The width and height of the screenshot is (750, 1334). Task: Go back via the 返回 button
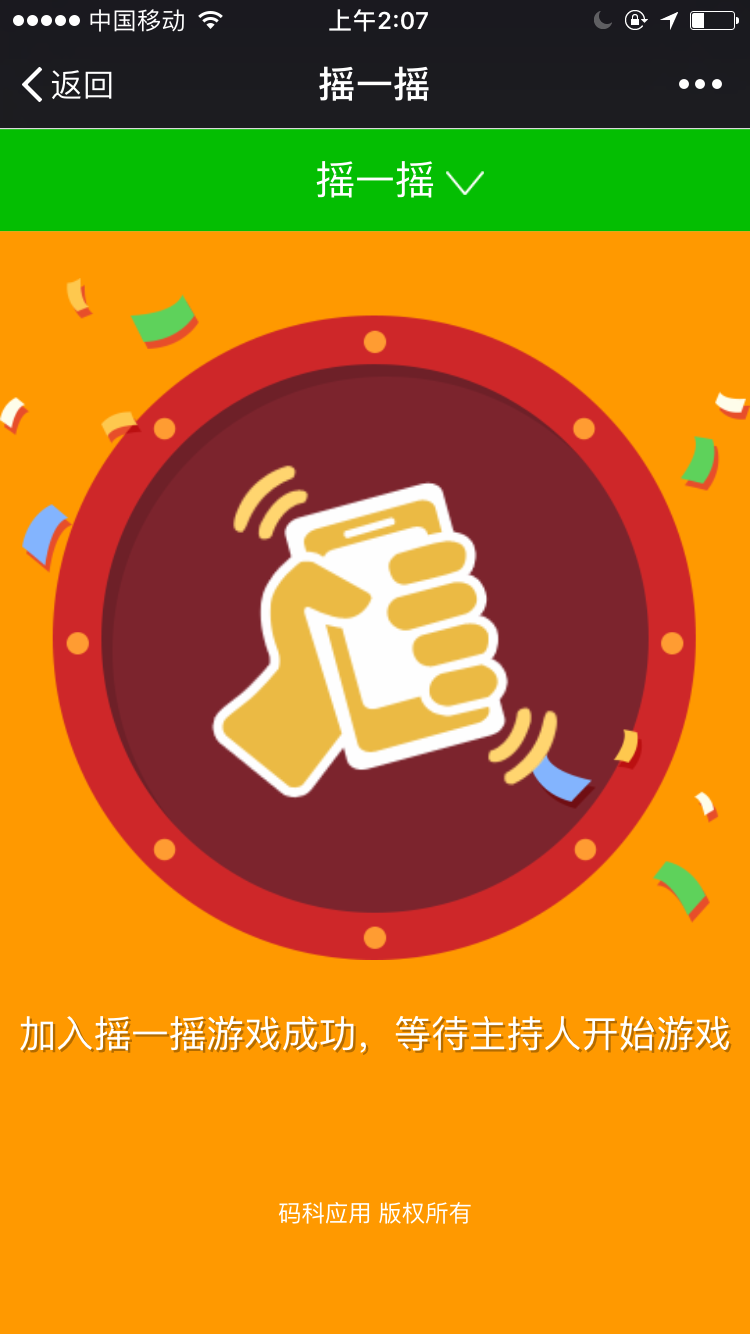pyautogui.click(x=66, y=85)
